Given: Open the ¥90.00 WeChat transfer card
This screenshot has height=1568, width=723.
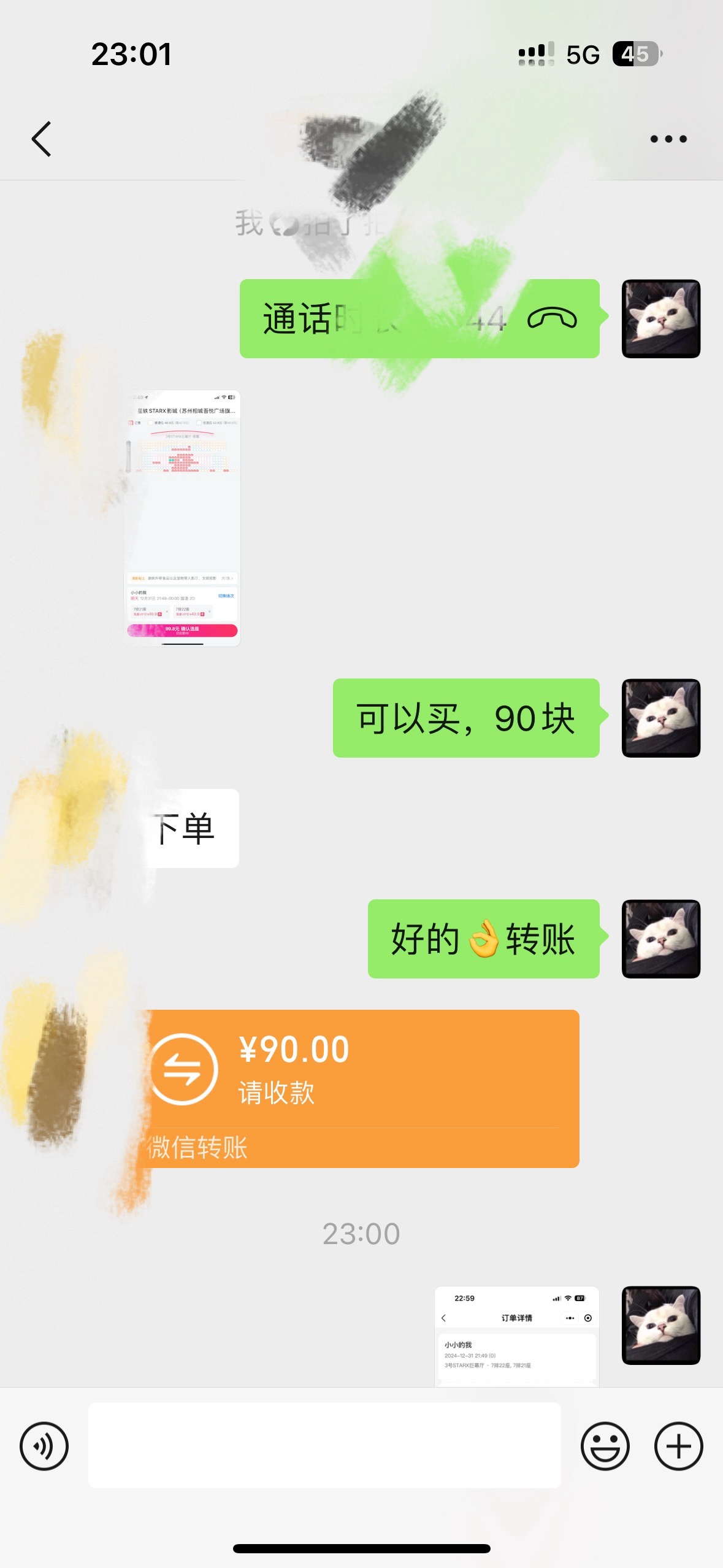Looking at the screenshot, I should coord(362,1088).
